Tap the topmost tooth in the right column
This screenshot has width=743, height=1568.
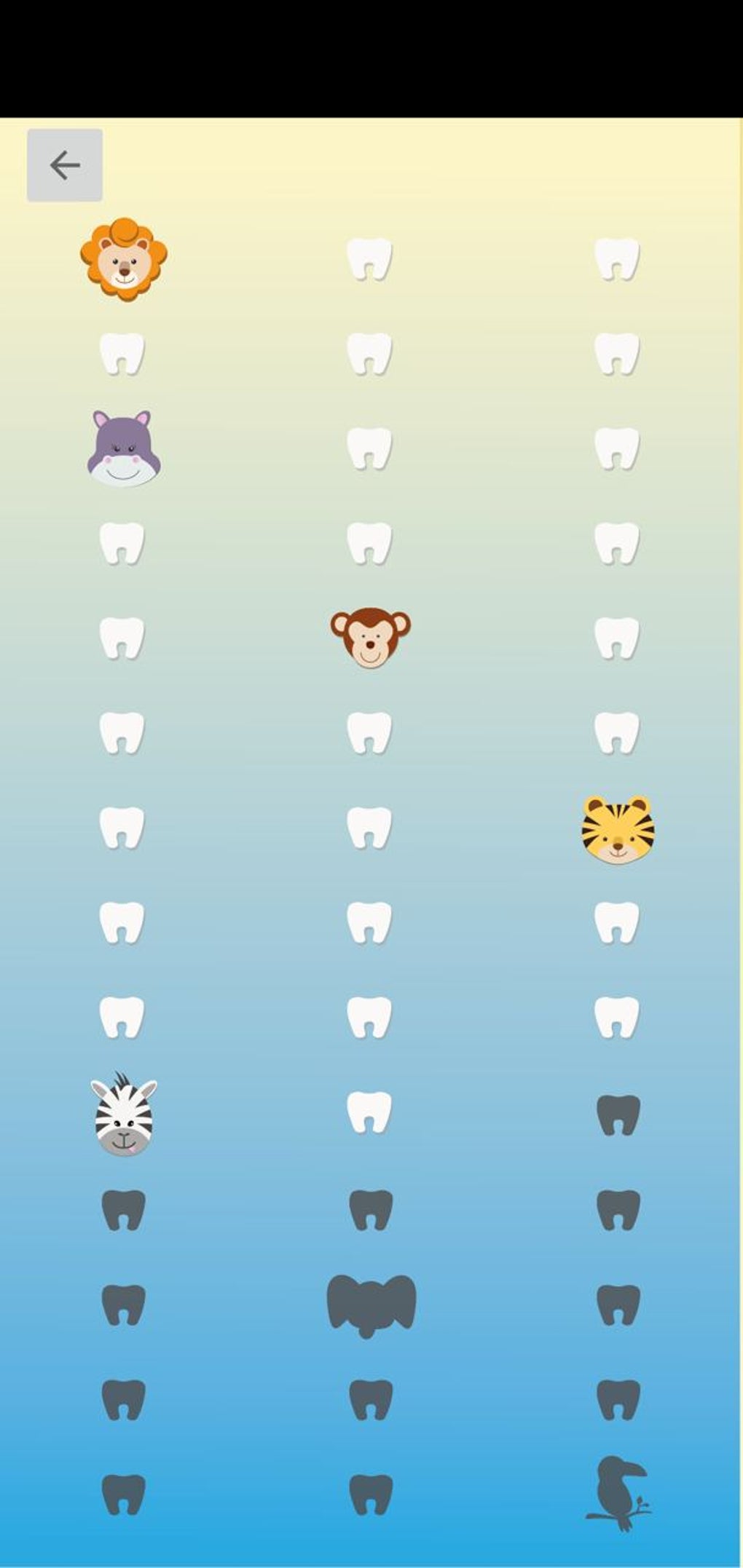click(616, 258)
